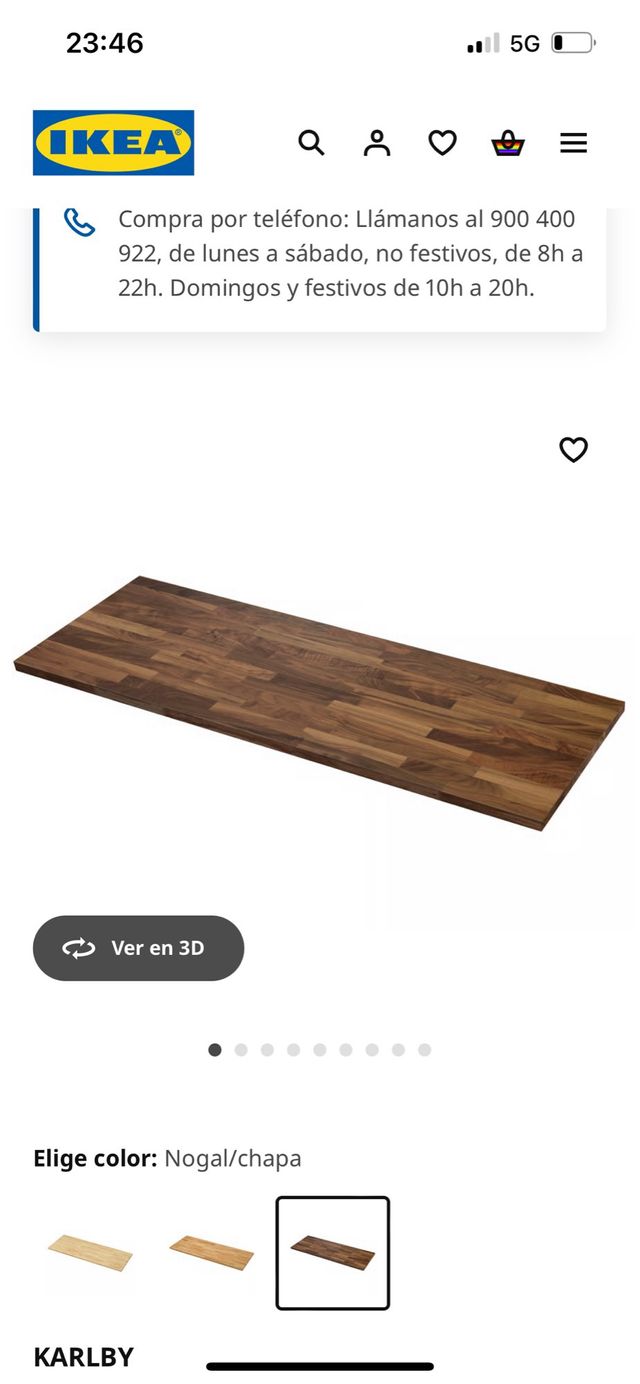Select the lightest wood color swatch

(90, 1252)
